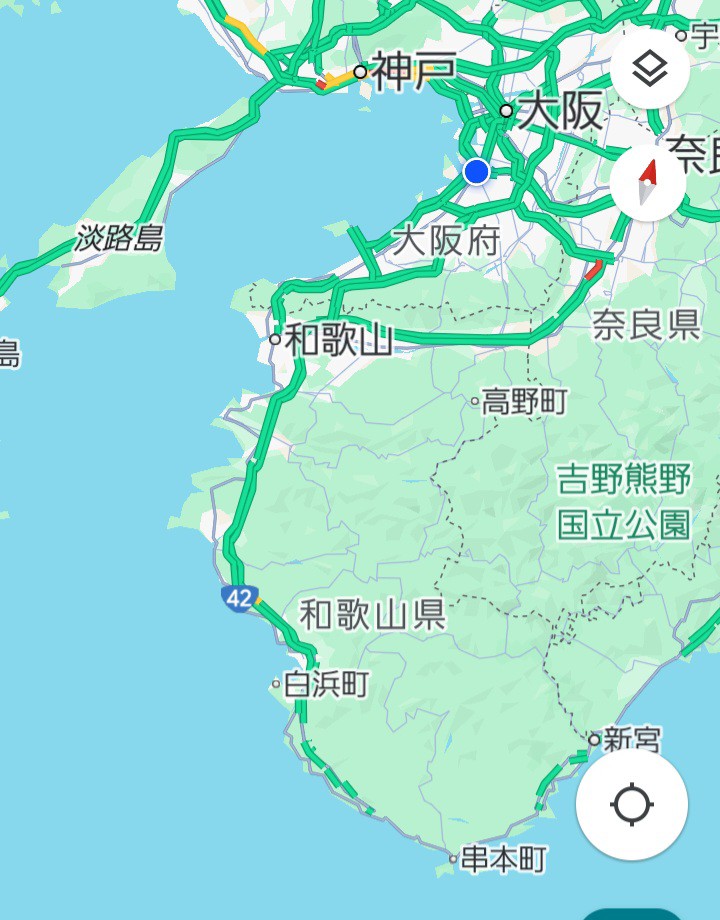Select the 大阪 city marker
Screen dimensions: 720x920
[507, 111]
